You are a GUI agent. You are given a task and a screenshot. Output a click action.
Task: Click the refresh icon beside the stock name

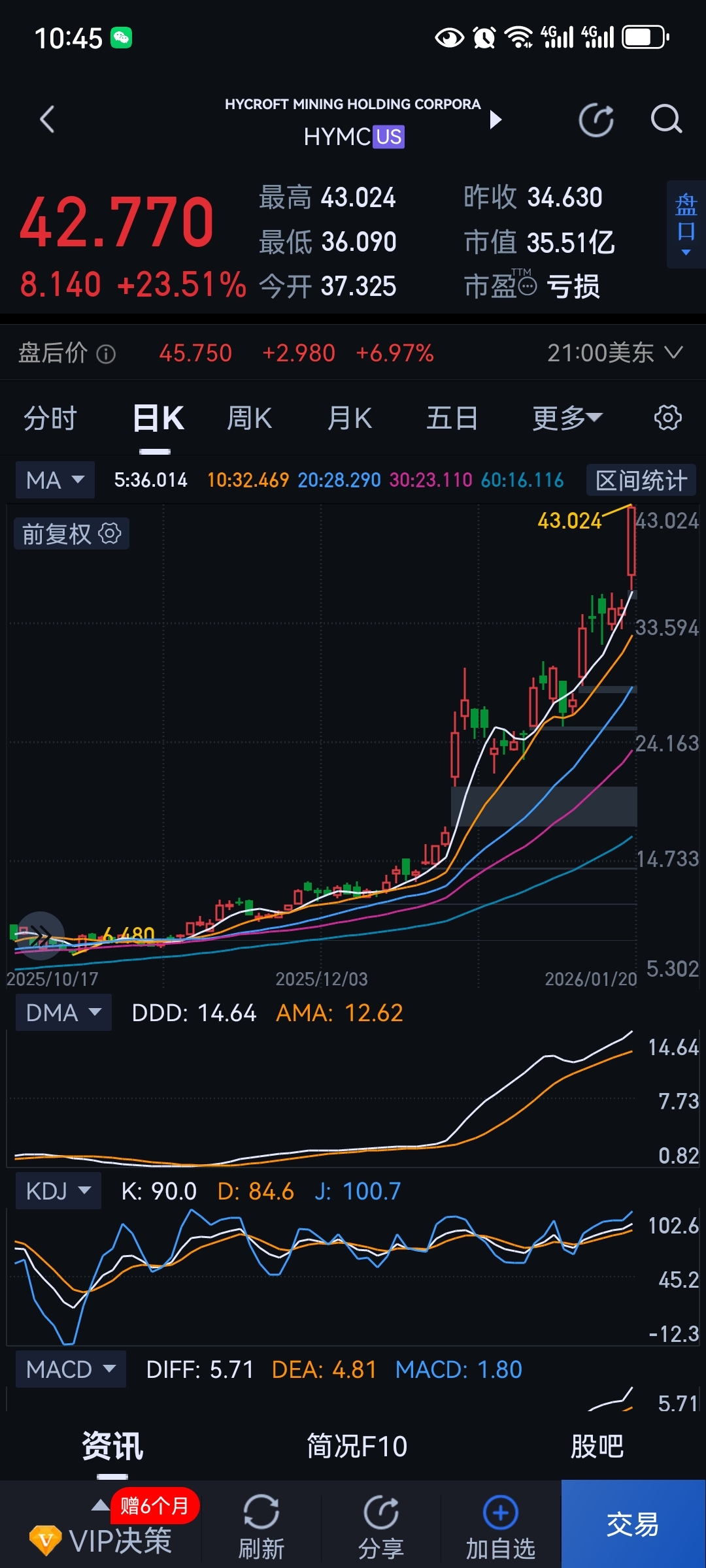[x=596, y=120]
